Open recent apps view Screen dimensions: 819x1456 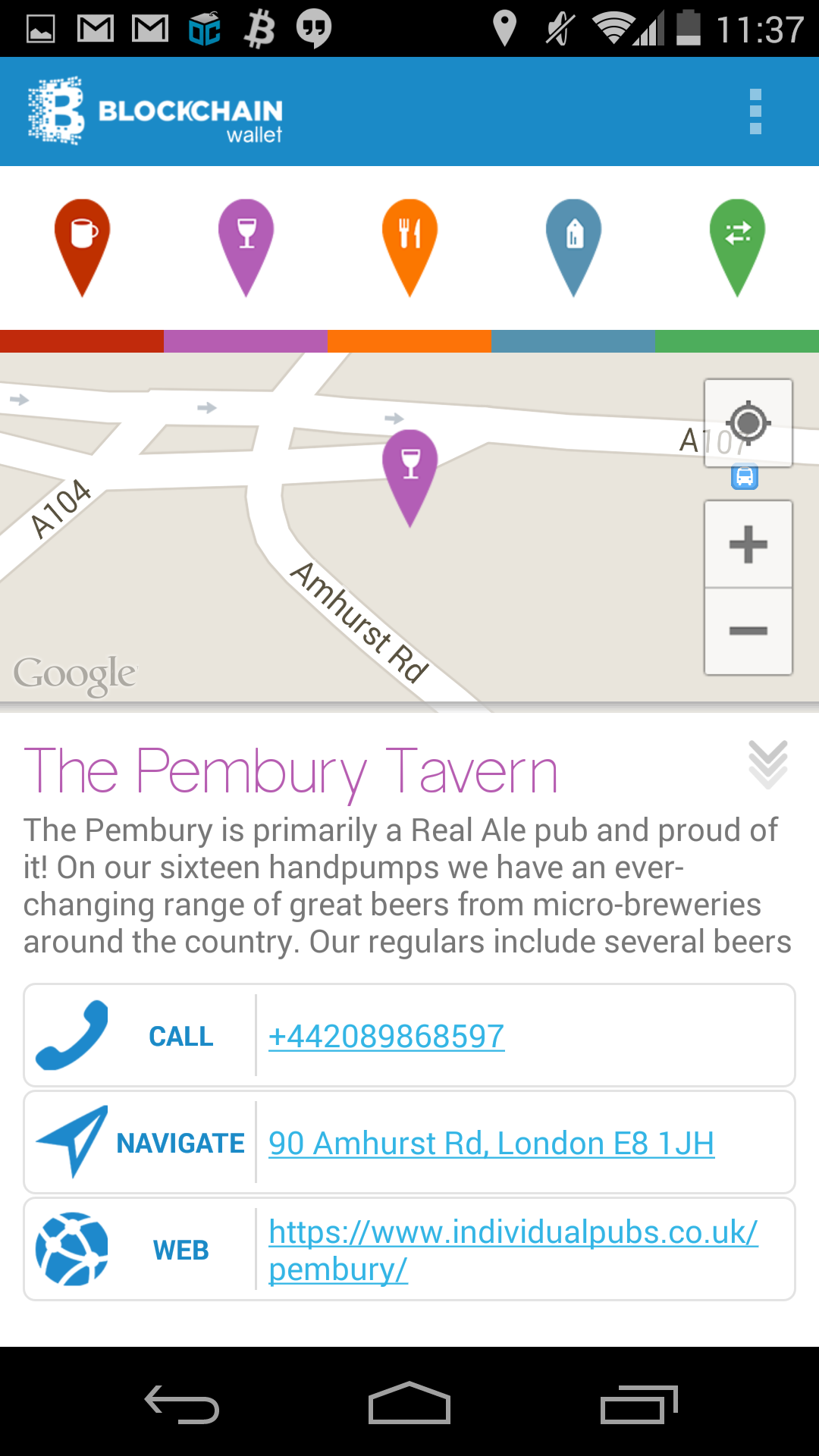click(639, 1404)
